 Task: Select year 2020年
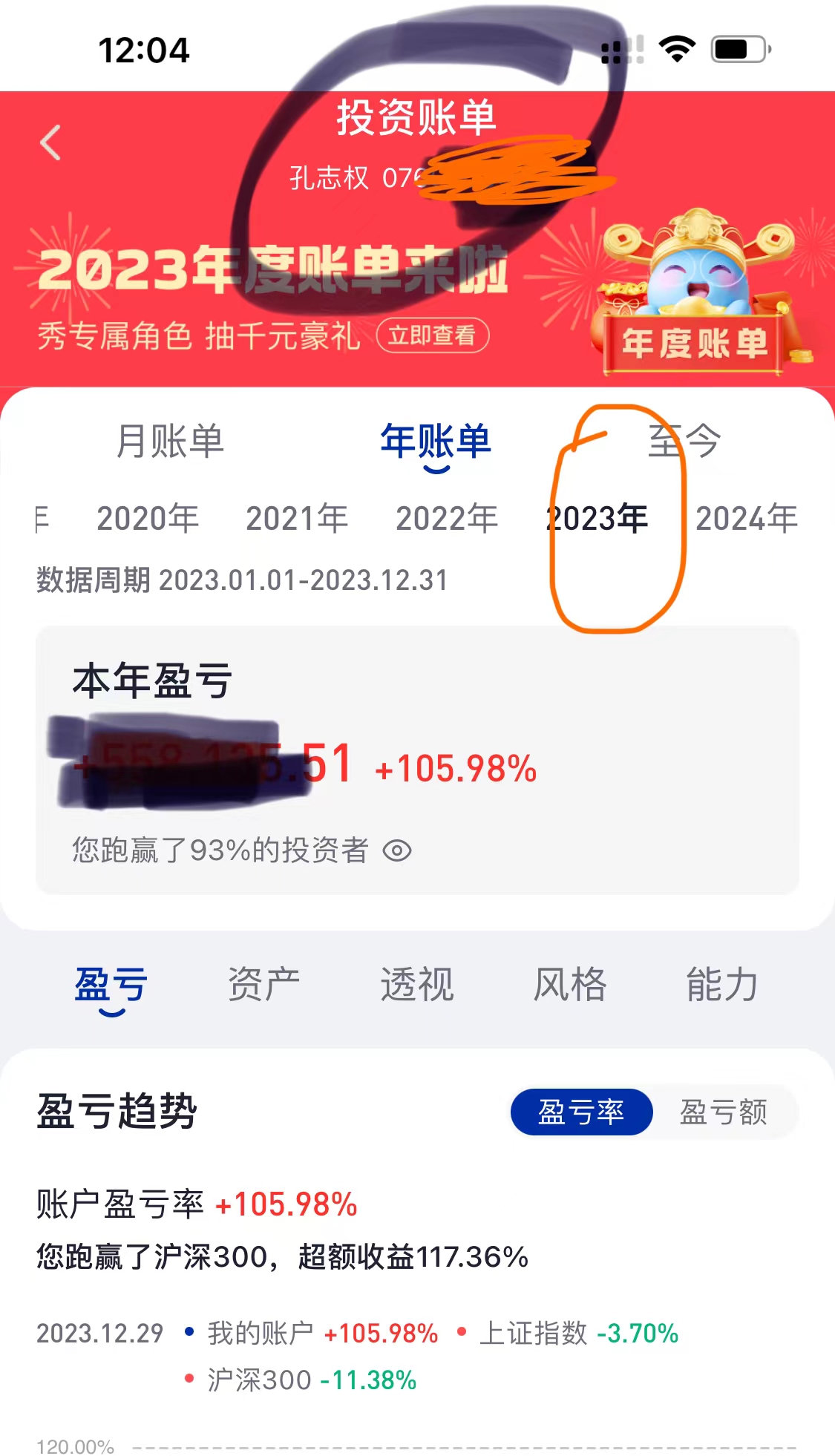(x=148, y=518)
